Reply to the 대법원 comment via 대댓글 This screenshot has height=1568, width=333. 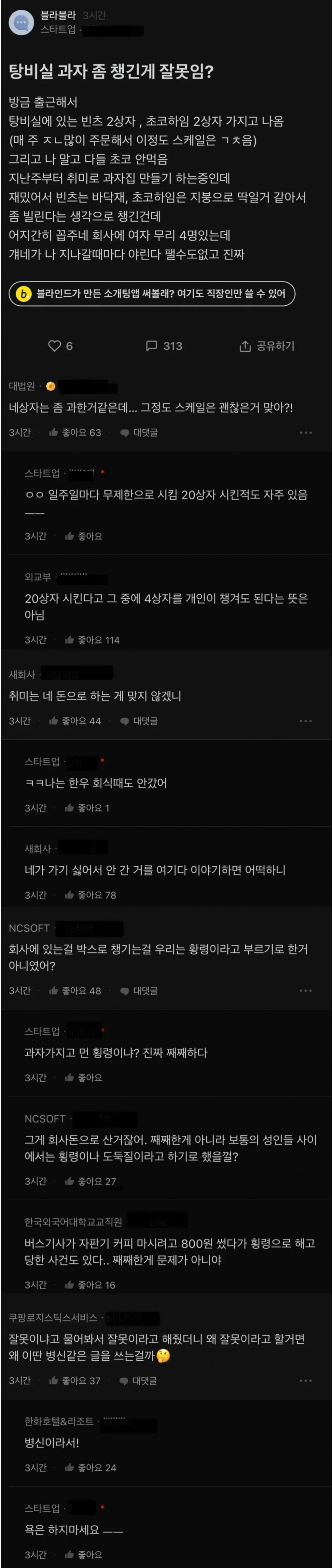point(139,432)
